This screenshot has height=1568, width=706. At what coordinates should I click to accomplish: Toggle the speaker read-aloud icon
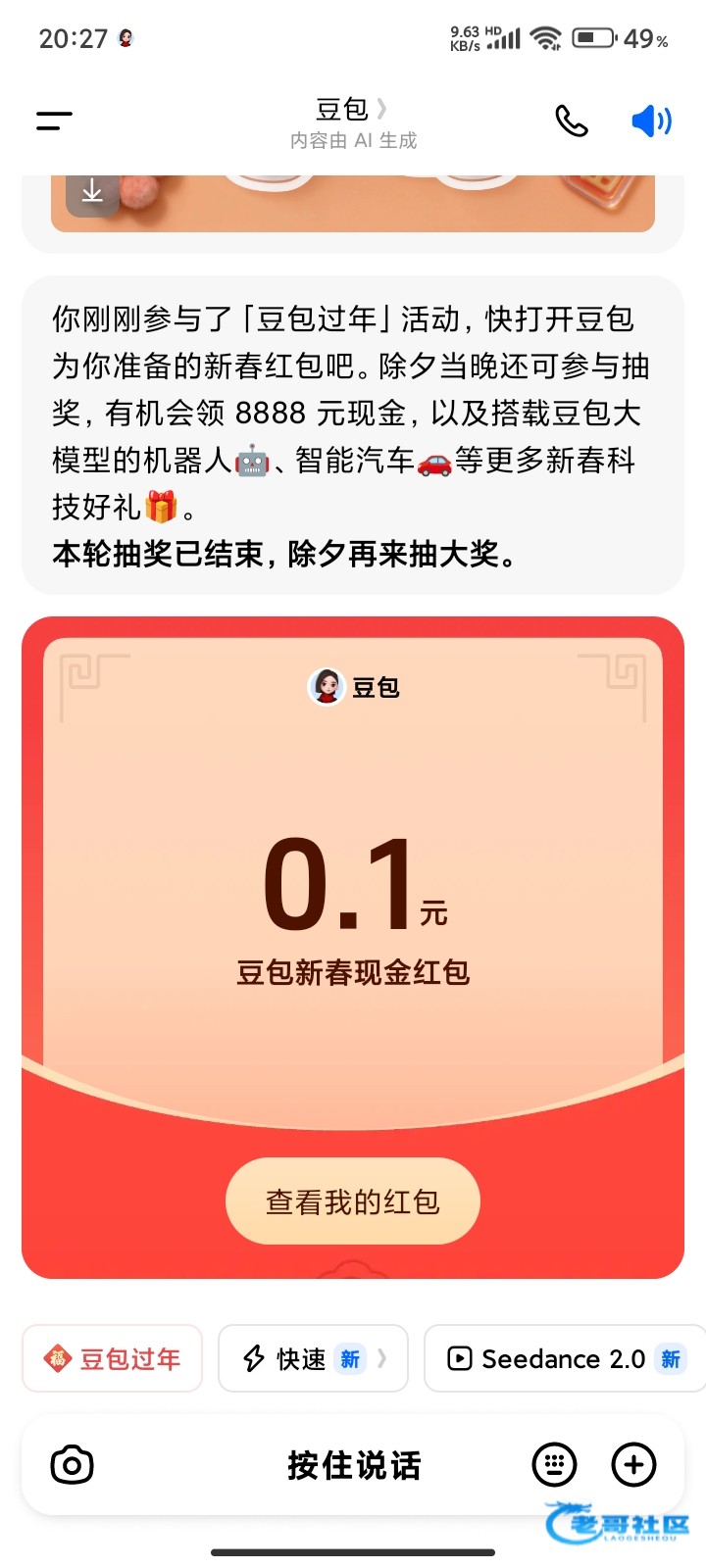click(651, 121)
